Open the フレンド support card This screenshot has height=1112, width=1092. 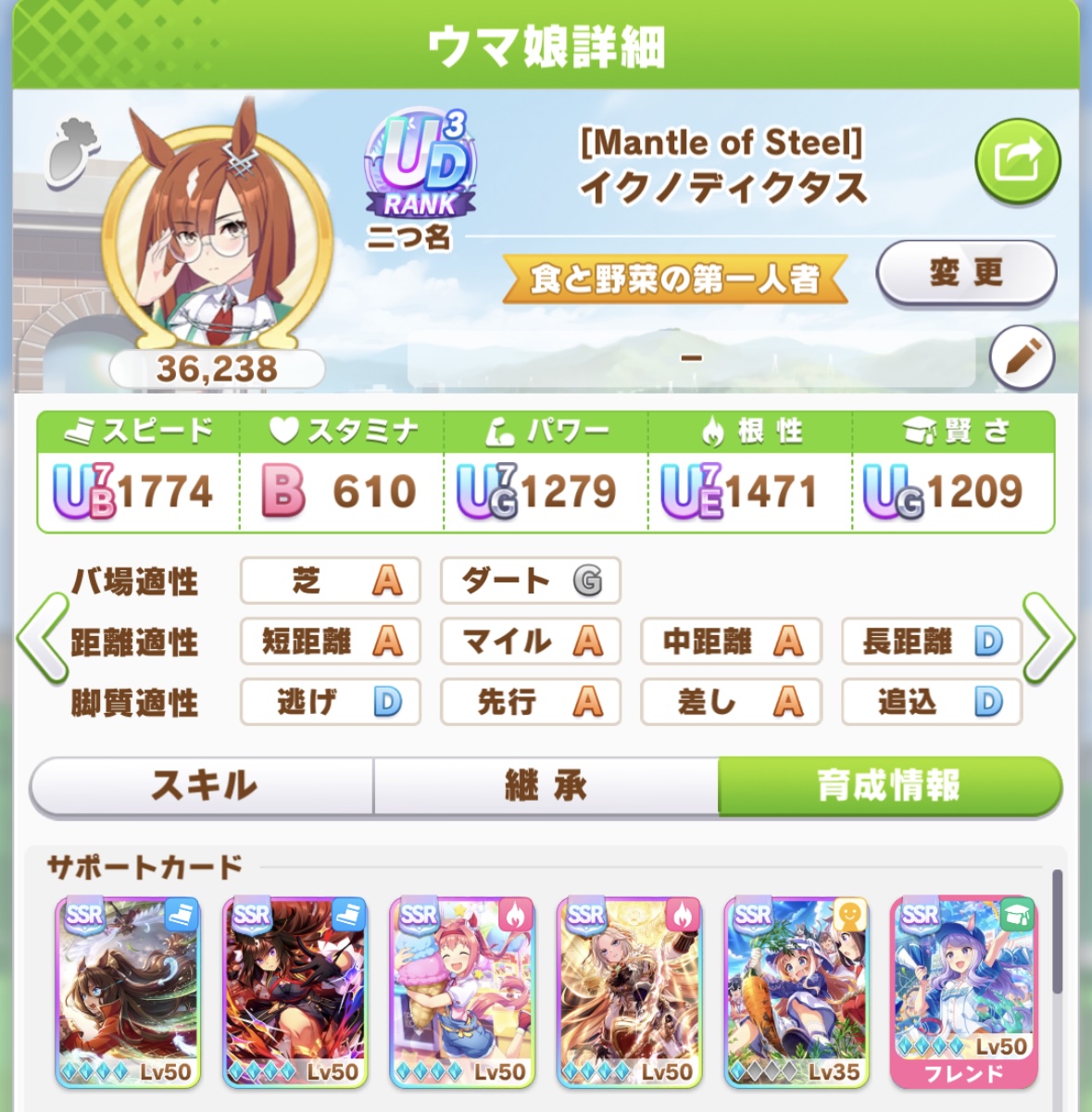pyautogui.click(x=963, y=992)
